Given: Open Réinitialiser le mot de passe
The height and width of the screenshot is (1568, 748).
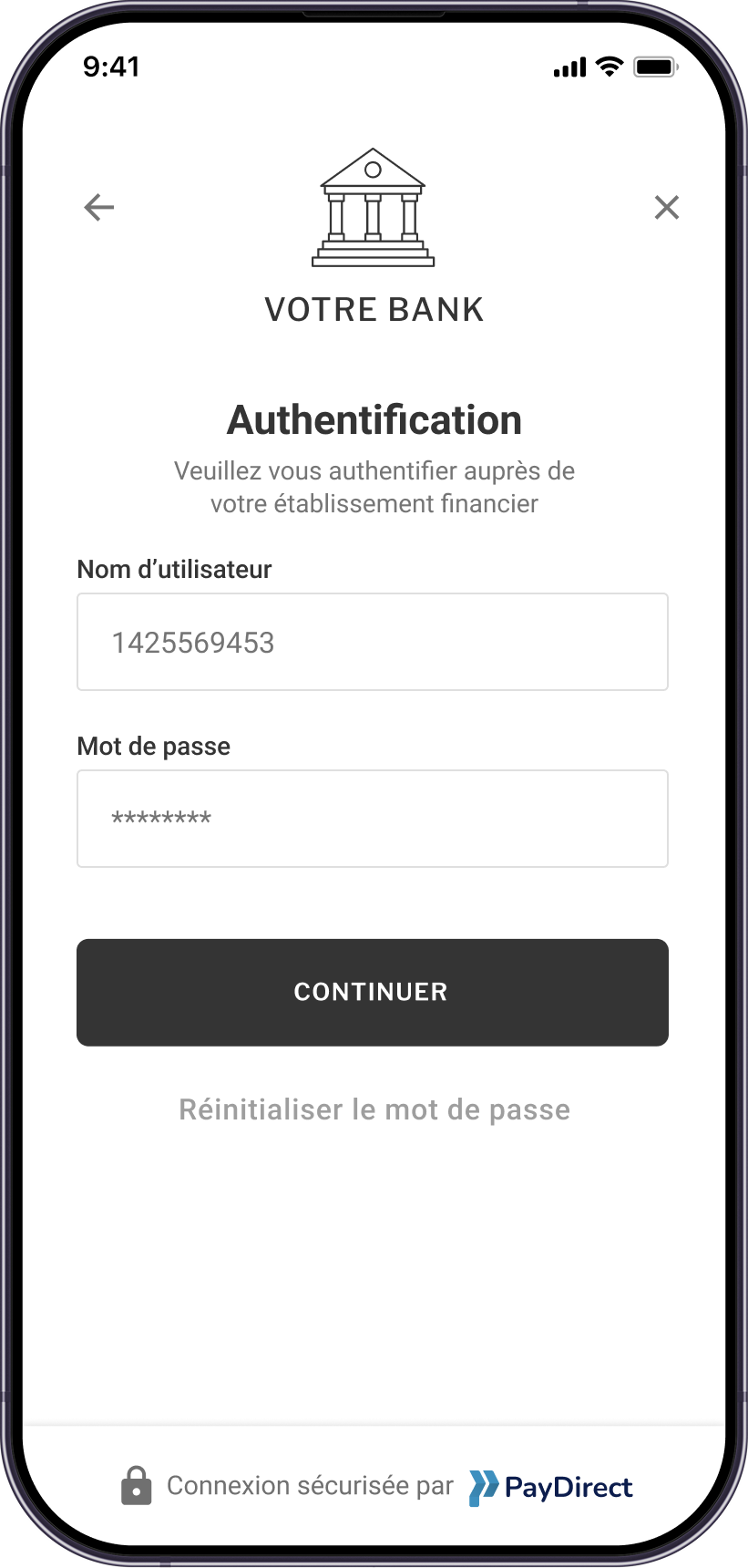Looking at the screenshot, I should pyautogui.click(x=374, y=1109).
